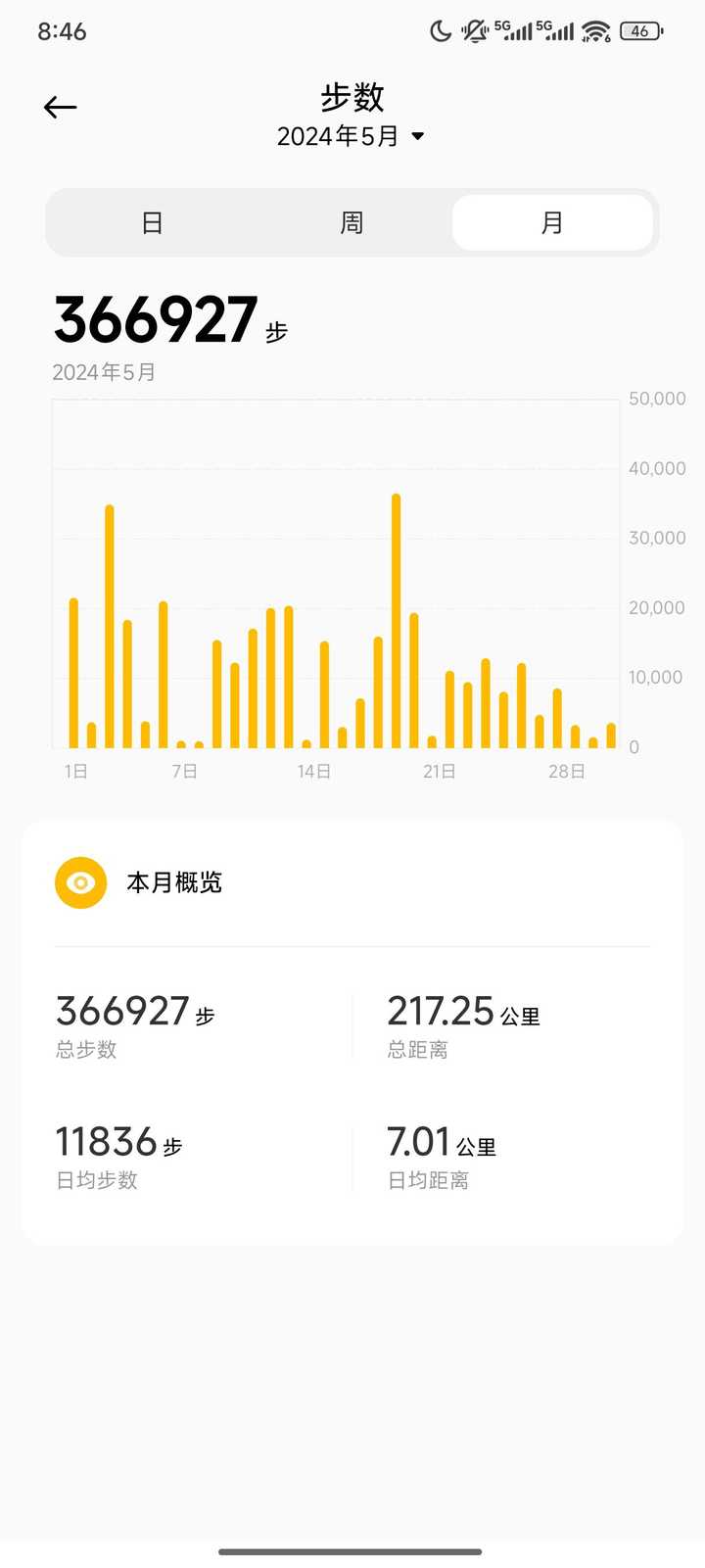Switch to the 日 tab
705x1568 pixels.
pyautogui.click(x=152, y=223)
